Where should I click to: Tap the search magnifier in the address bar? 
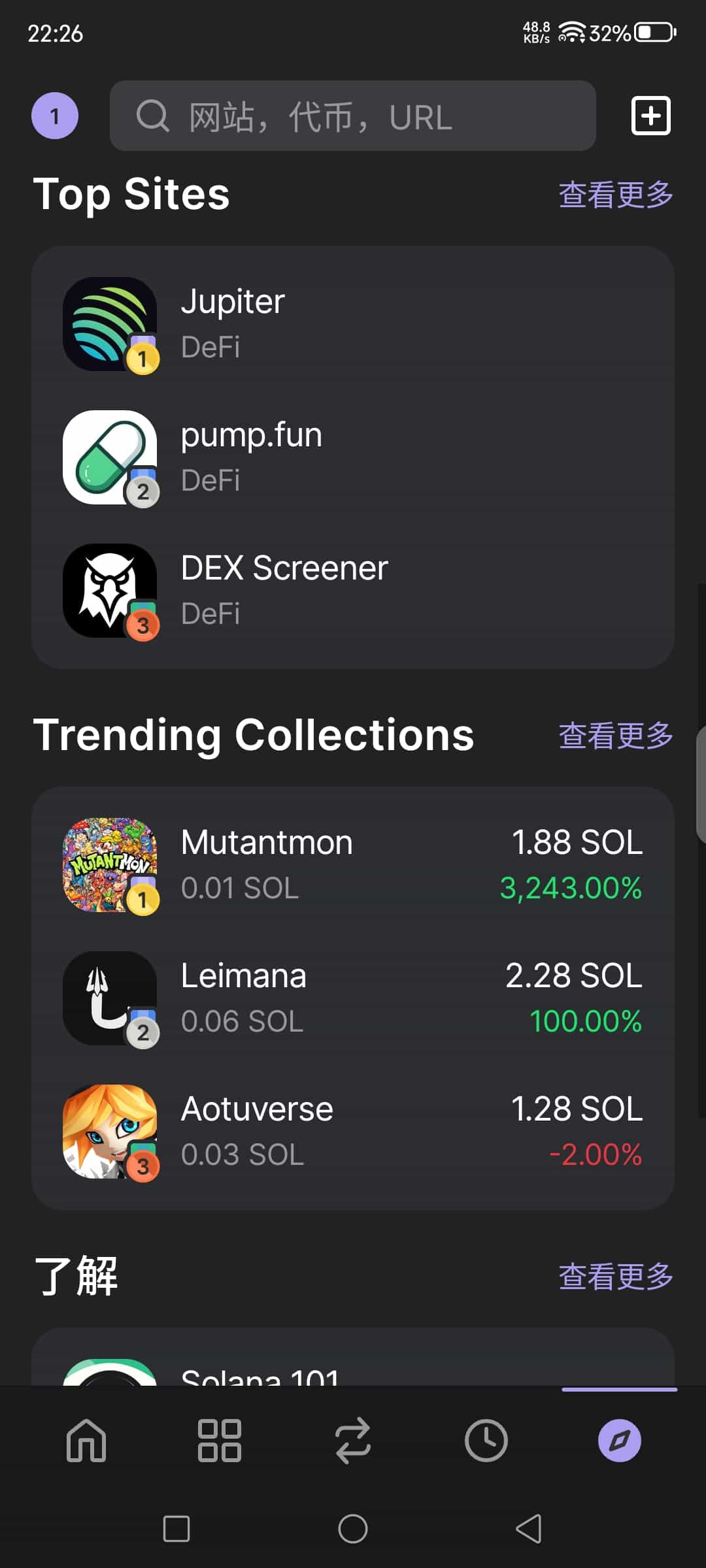pyautogui.click(x=152, y=116)
